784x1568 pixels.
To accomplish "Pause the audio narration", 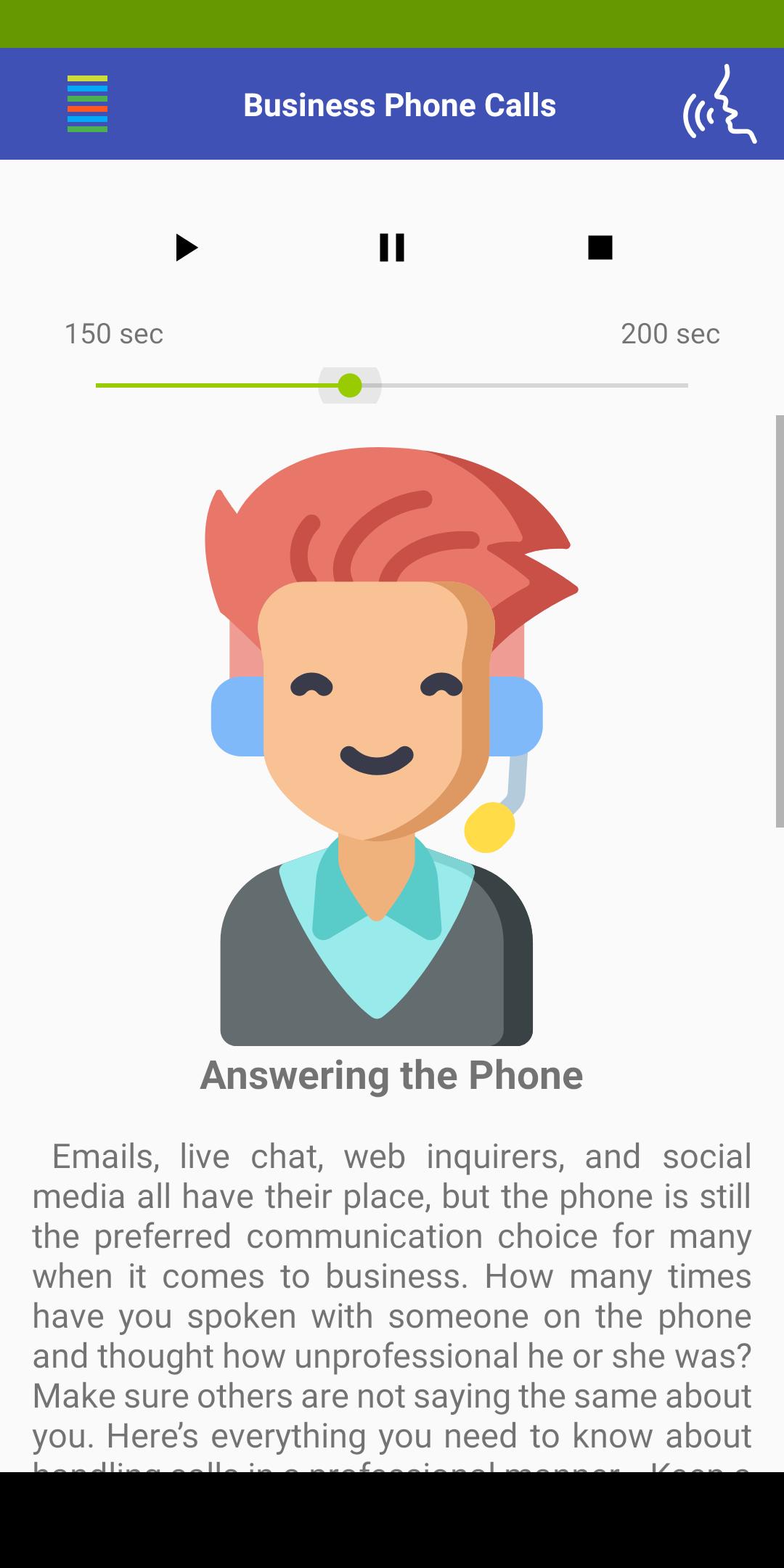I will coord(392,248).
